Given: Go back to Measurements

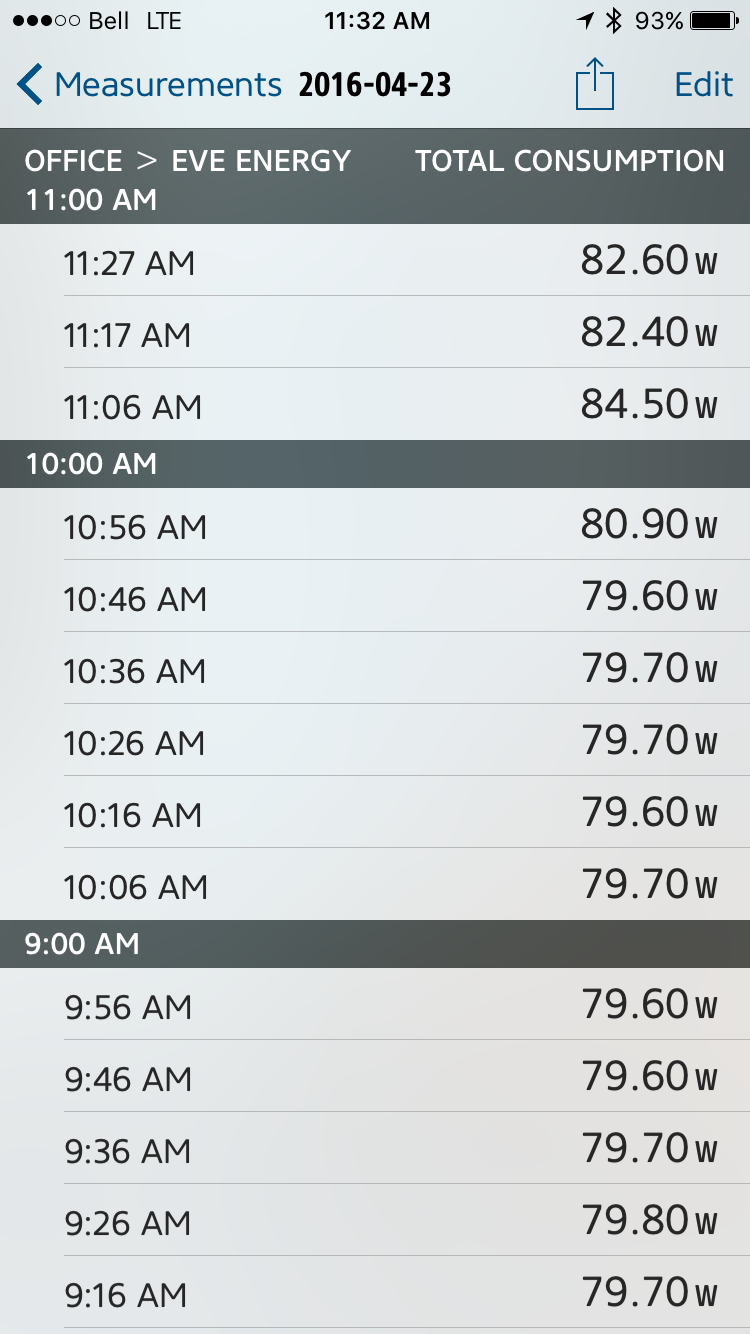Looking at the screenshot, I should (x=150, y=85).
